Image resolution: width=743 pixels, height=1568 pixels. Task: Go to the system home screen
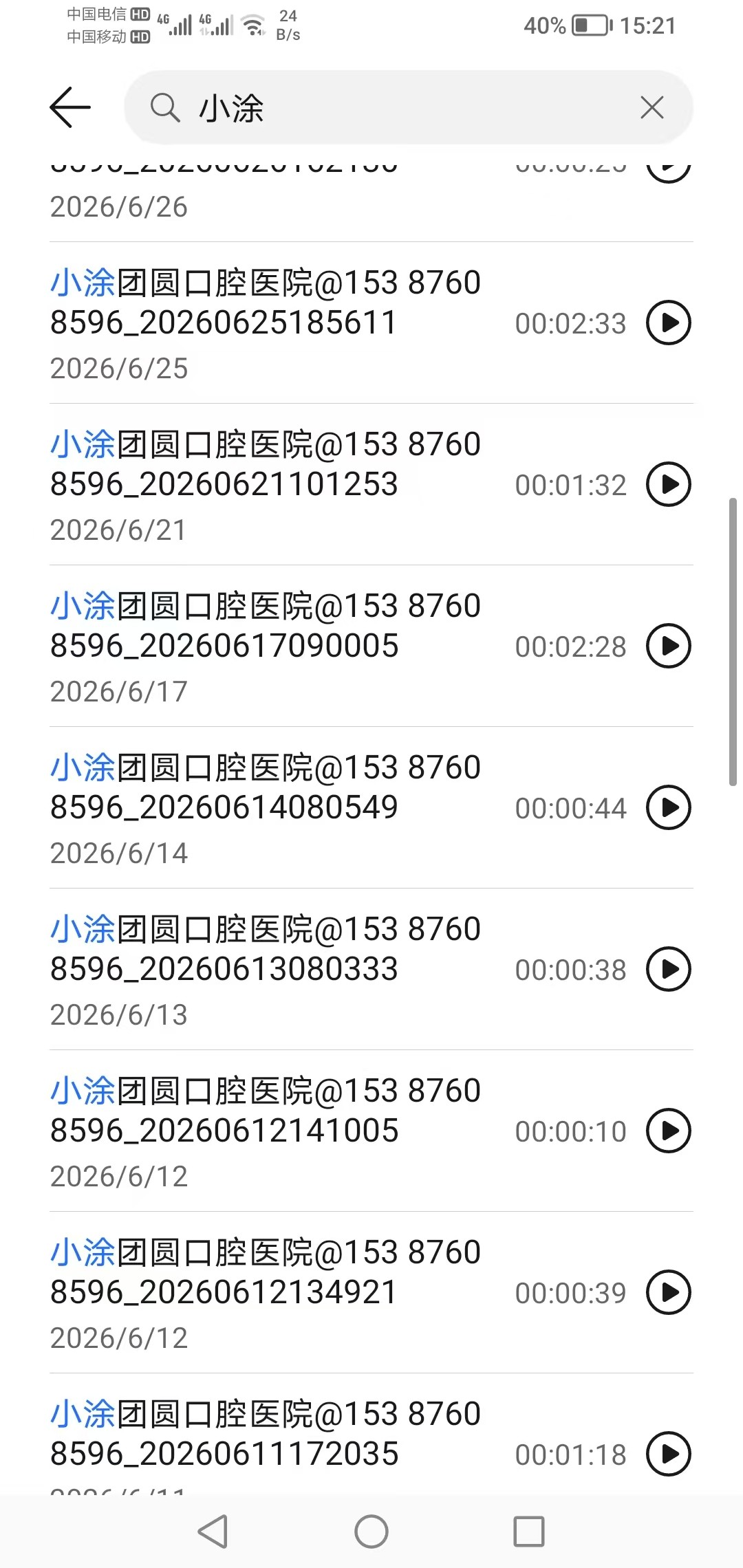click(371, 1532)
